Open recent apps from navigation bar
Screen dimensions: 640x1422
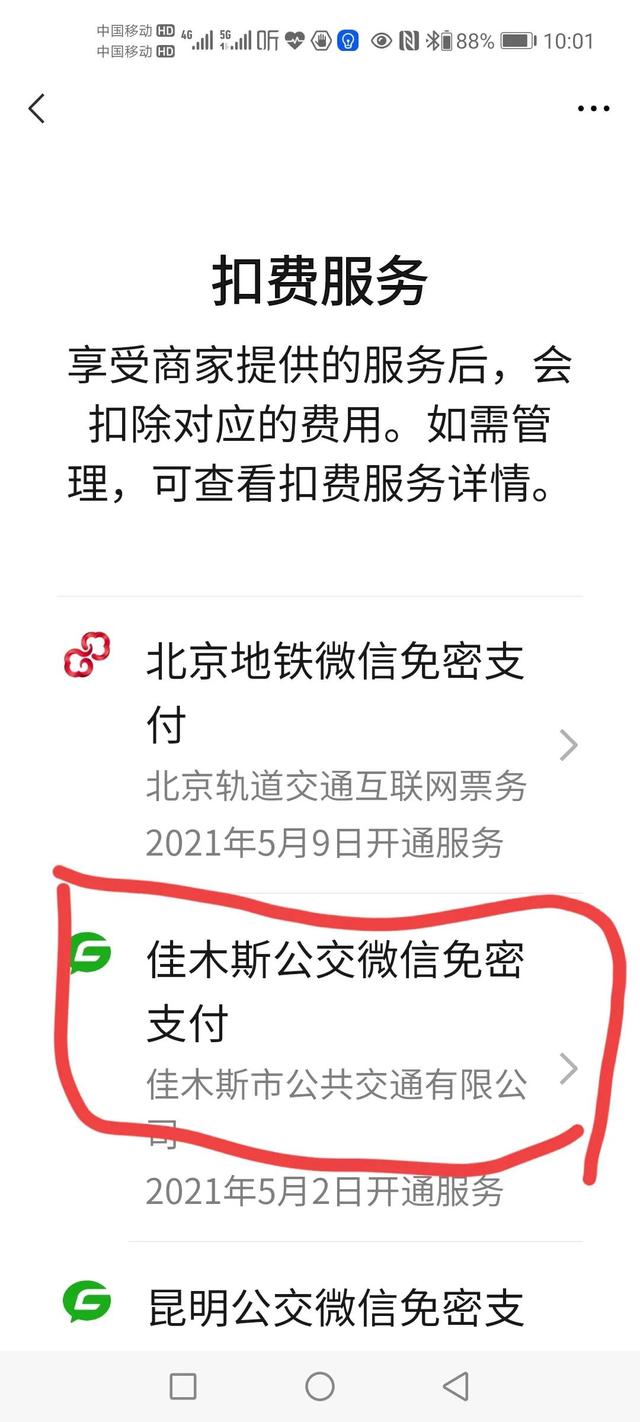click(x=183, y=1385)
